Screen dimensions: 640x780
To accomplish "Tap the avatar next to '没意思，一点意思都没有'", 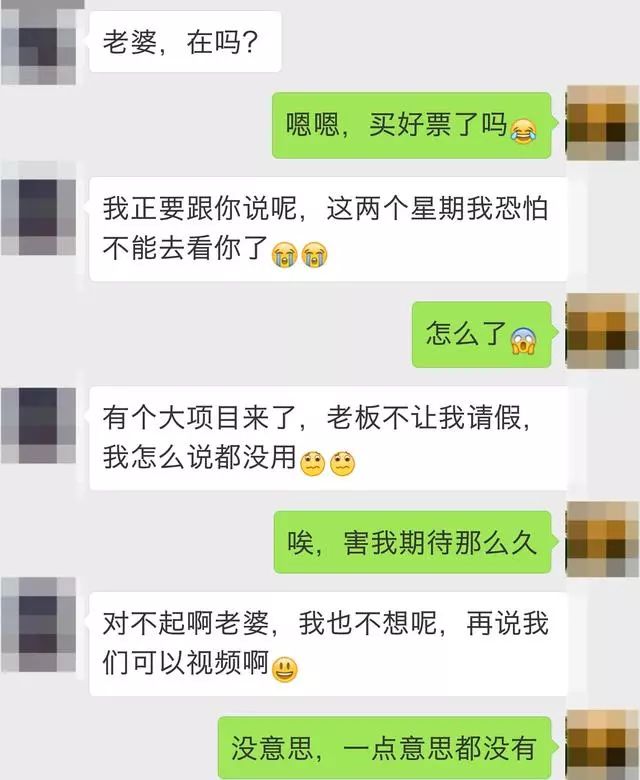I will [x=602, y=746].
